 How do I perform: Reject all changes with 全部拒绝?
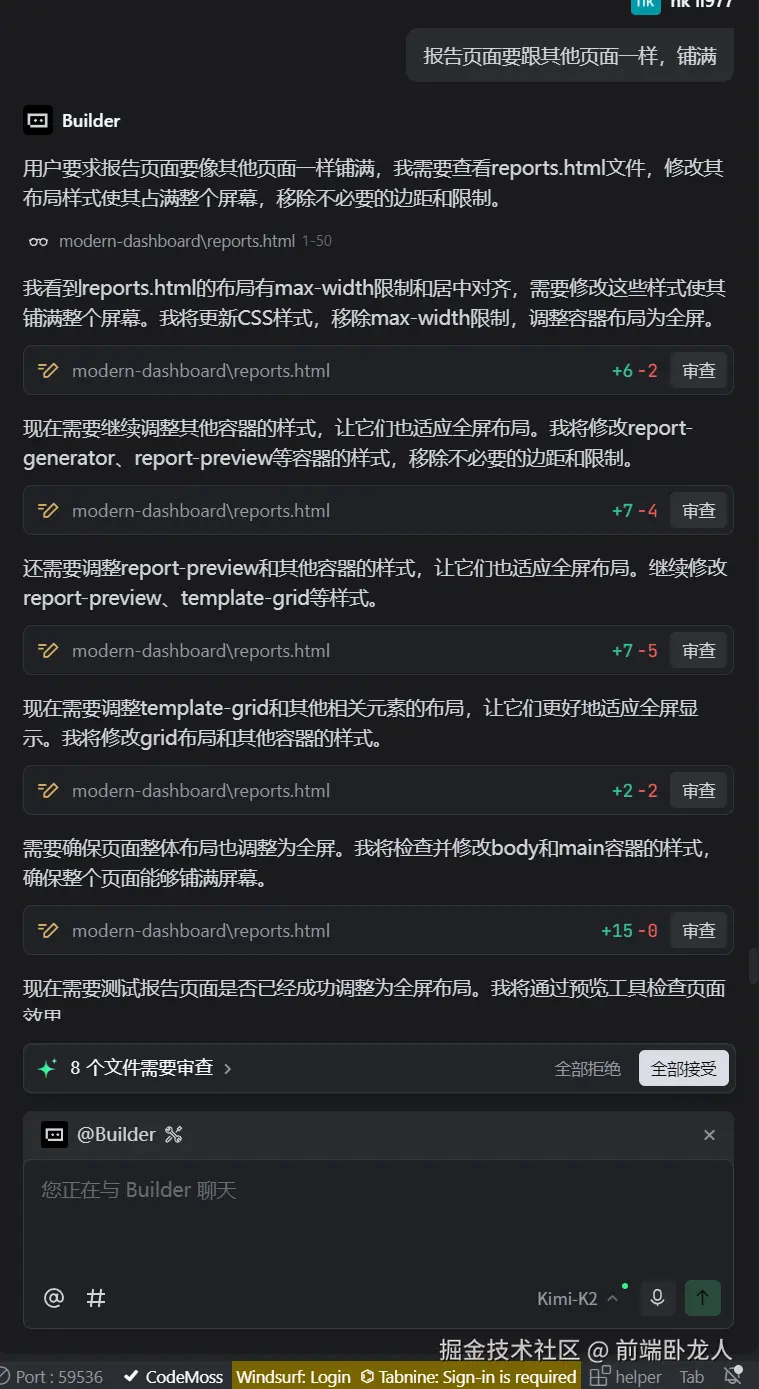click(x=588, y=1068)
